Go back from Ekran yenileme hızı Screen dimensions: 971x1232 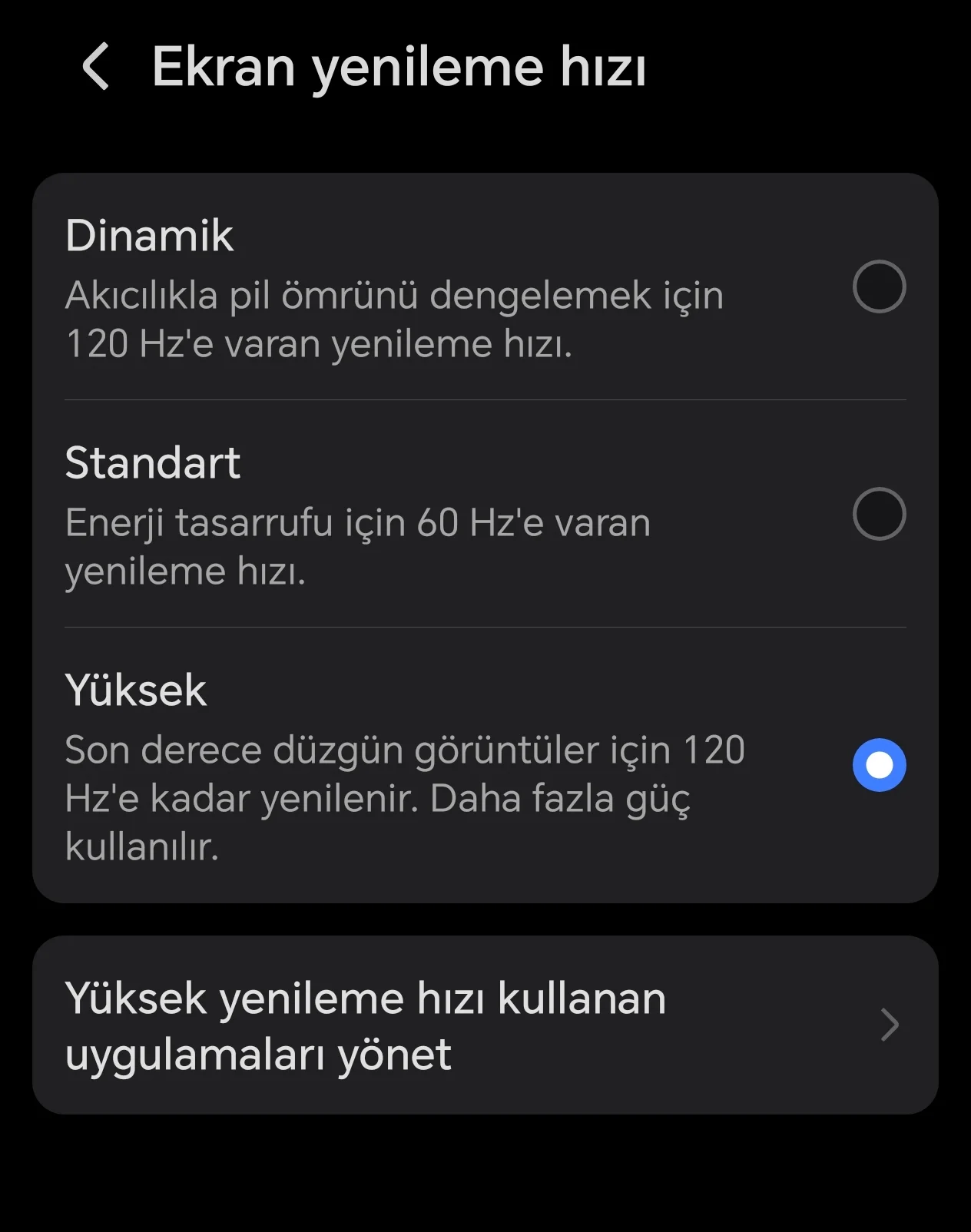[x=96, y=67]
